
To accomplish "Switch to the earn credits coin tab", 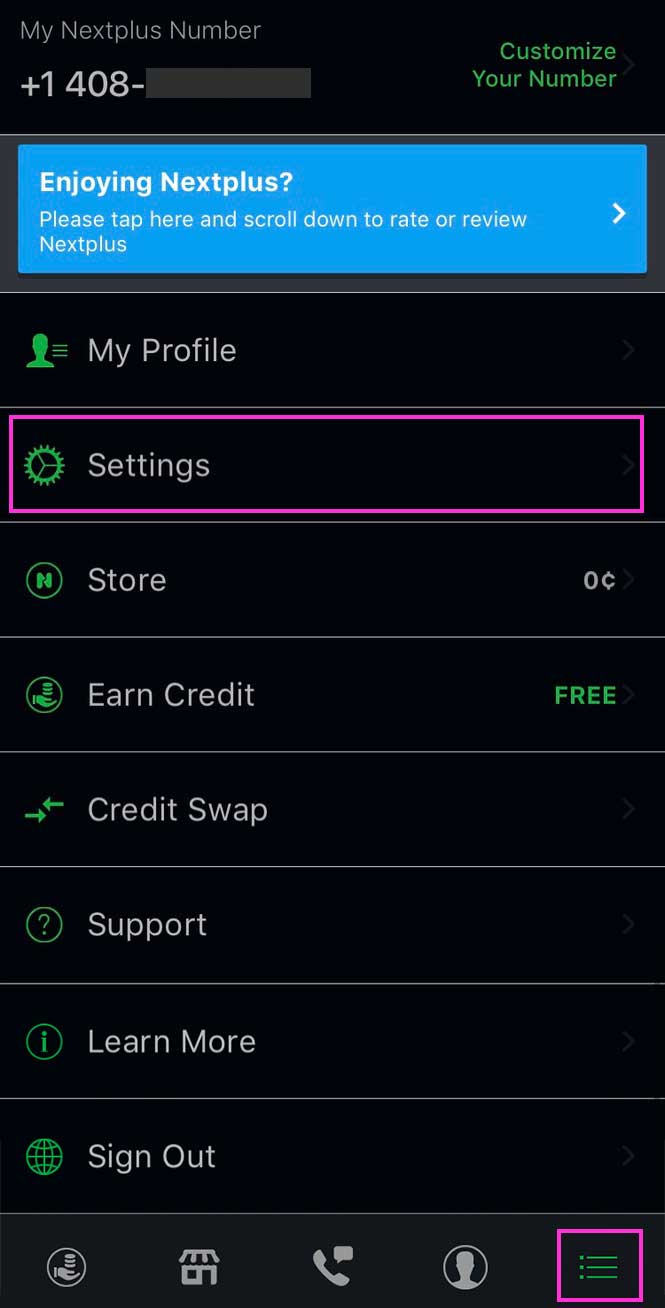I will (x=66, y=1268).
